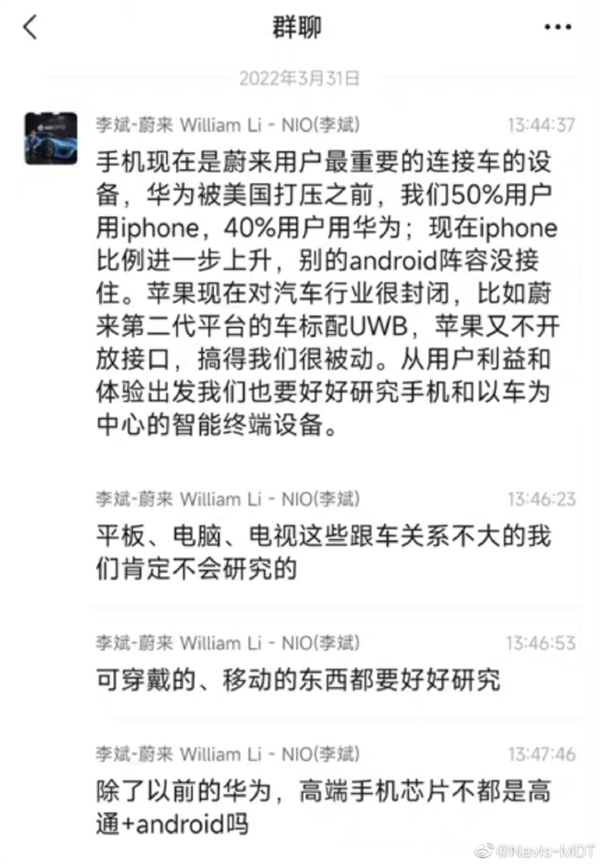This screenshot has height=864, width=600.
Task: Open the group chat overflow menu
Action: [559, 27]
